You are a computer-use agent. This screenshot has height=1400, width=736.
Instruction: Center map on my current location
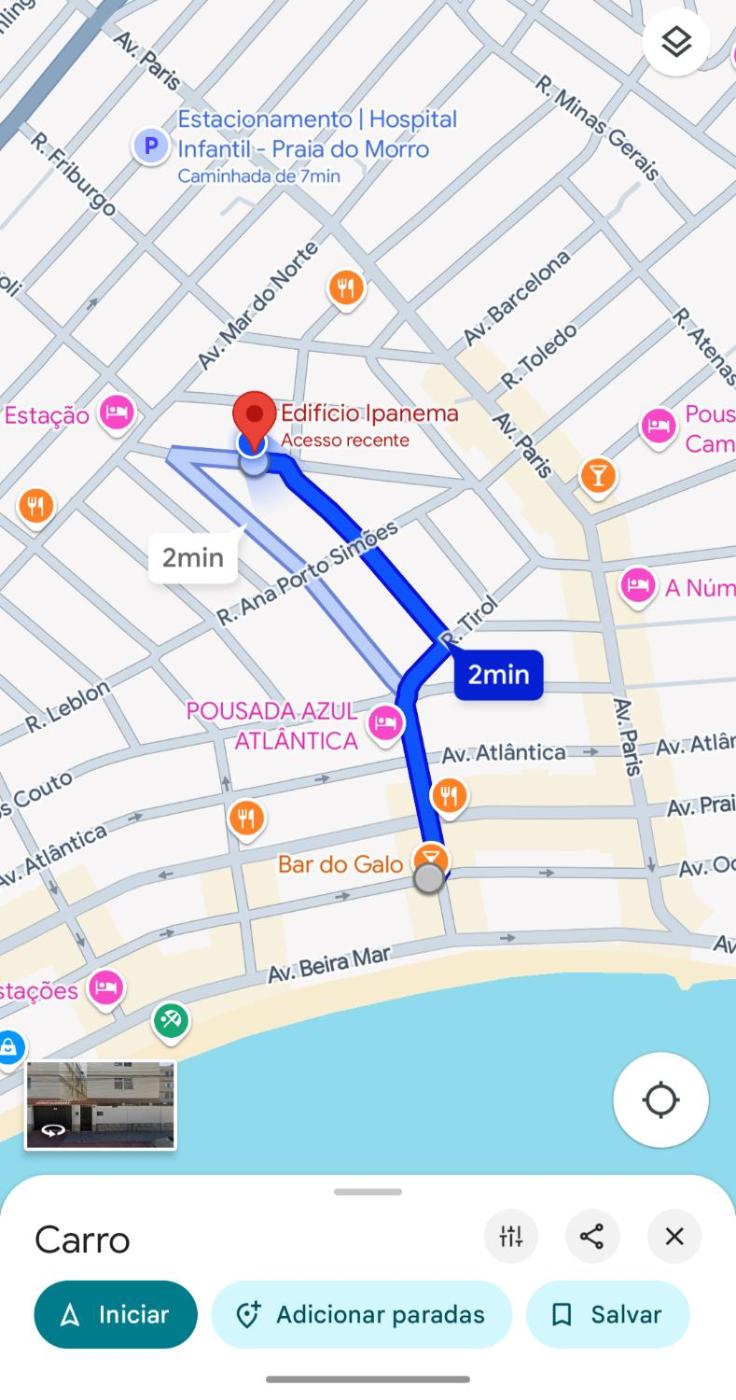(661, 1100)
